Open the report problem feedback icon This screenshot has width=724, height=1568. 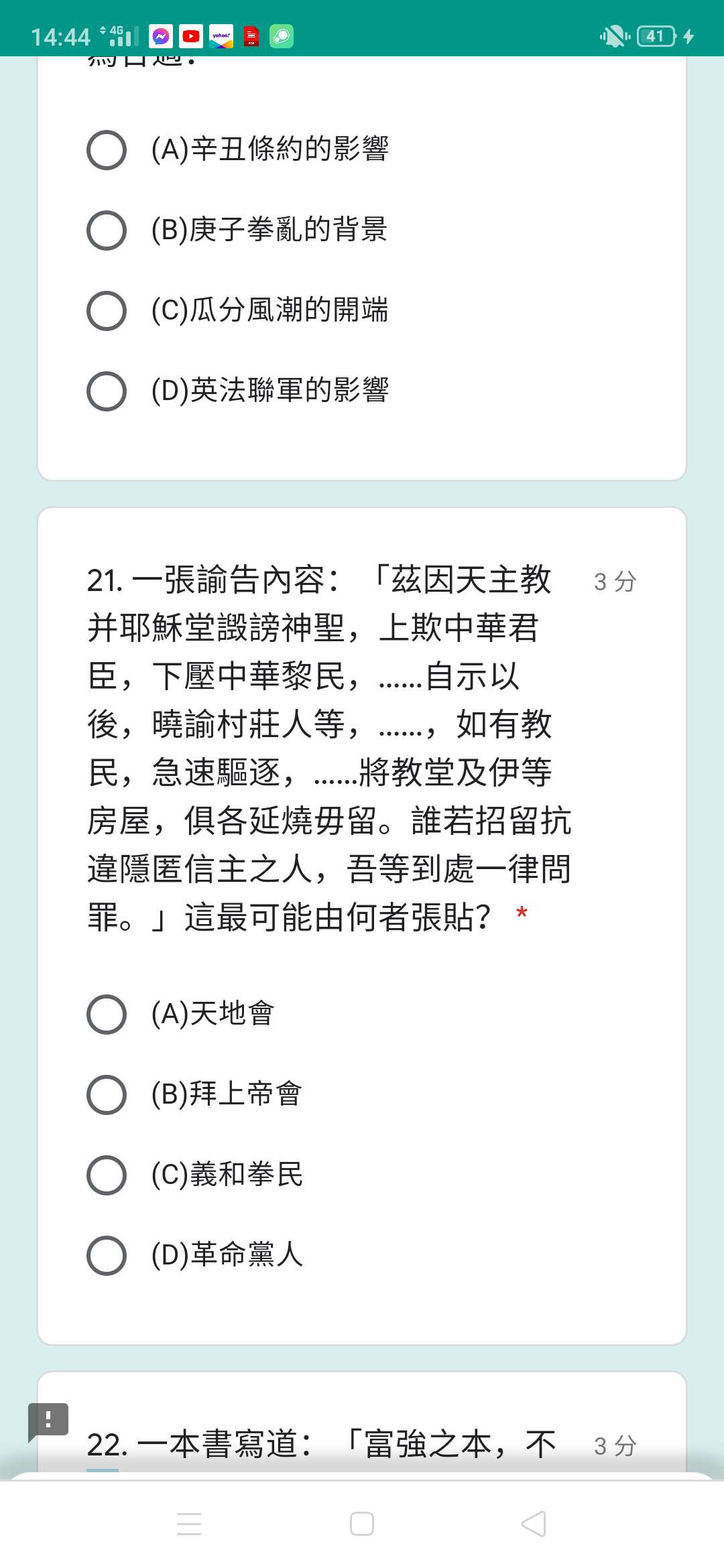48,1421
